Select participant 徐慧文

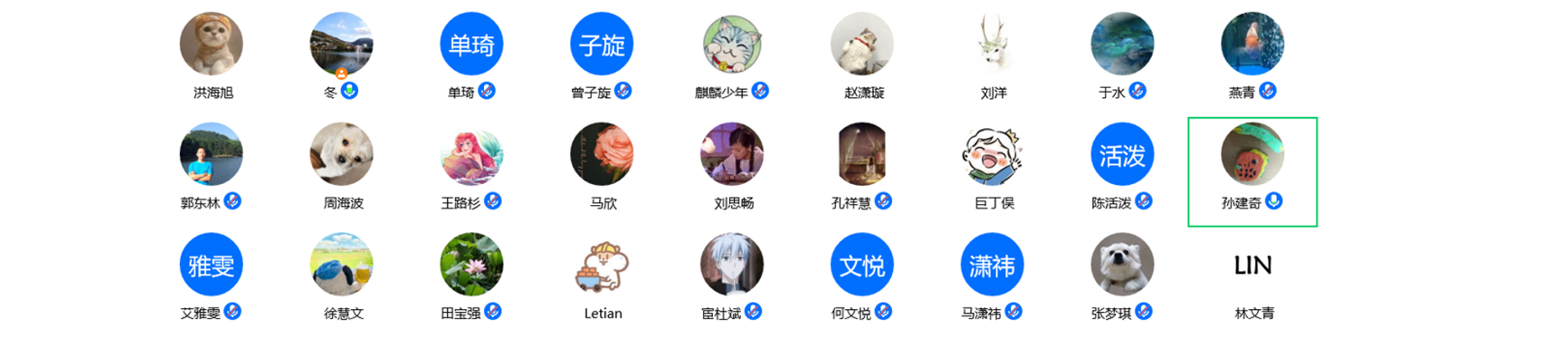341,266
